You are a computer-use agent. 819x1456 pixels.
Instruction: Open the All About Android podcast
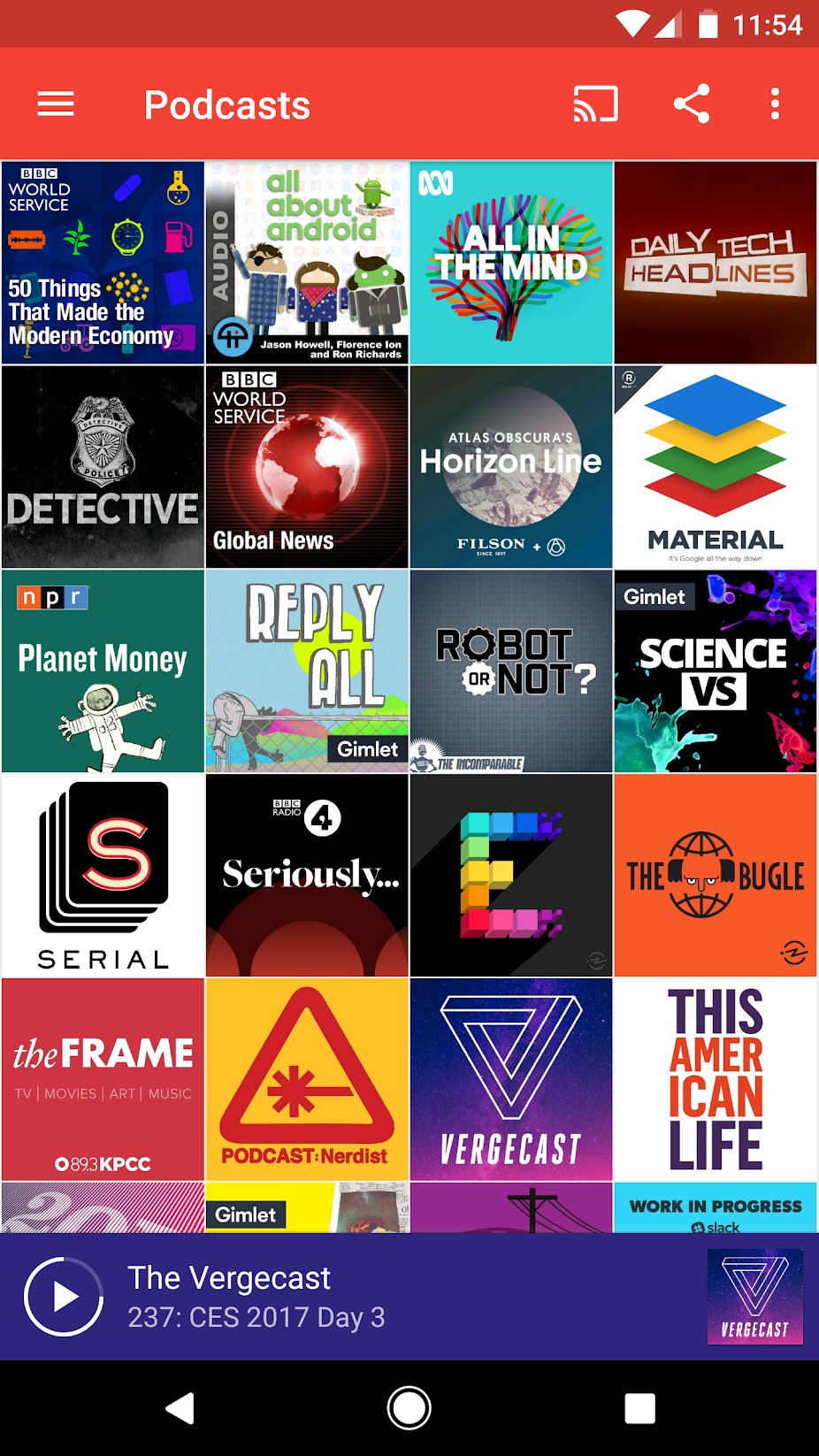(x=307, y=263)
